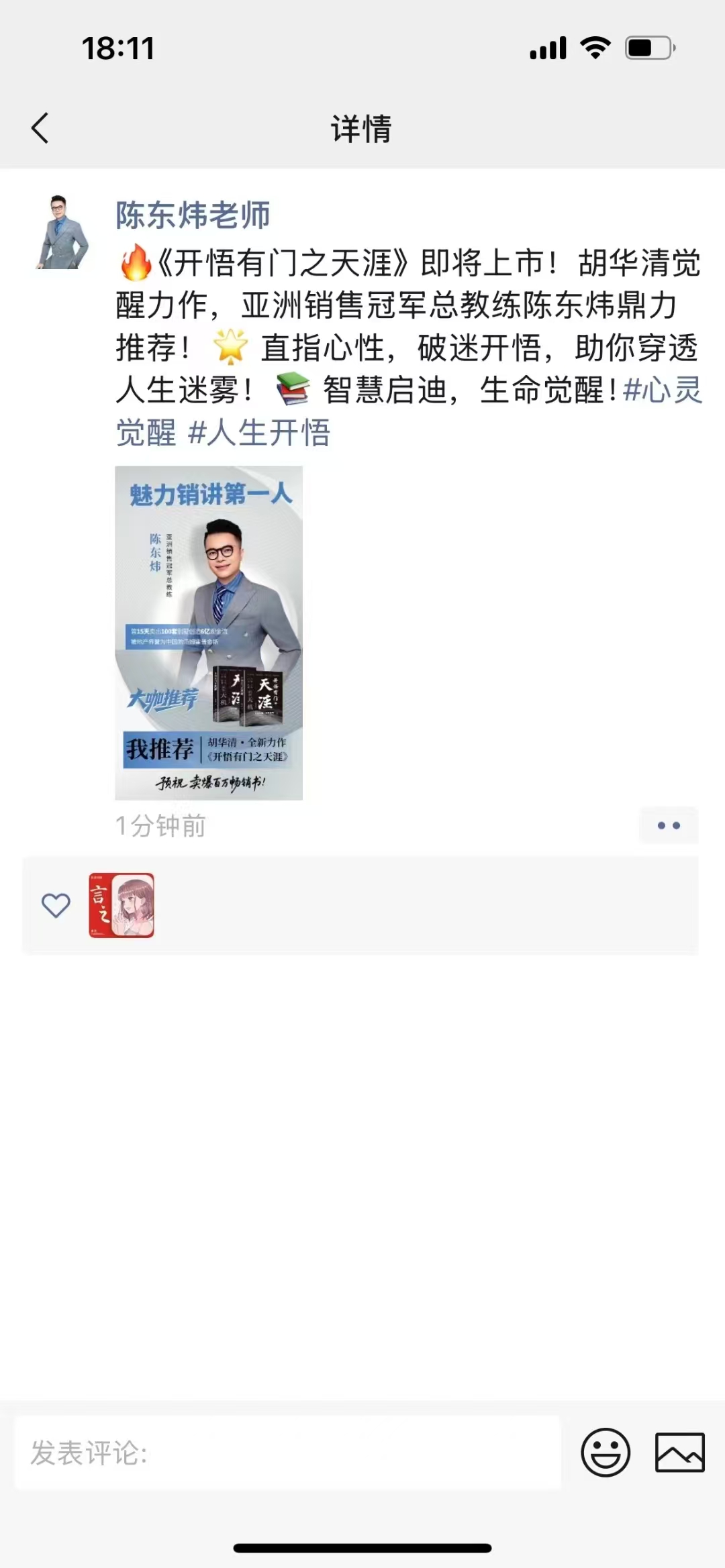Go back from the 详情 page

coord(40,127)
